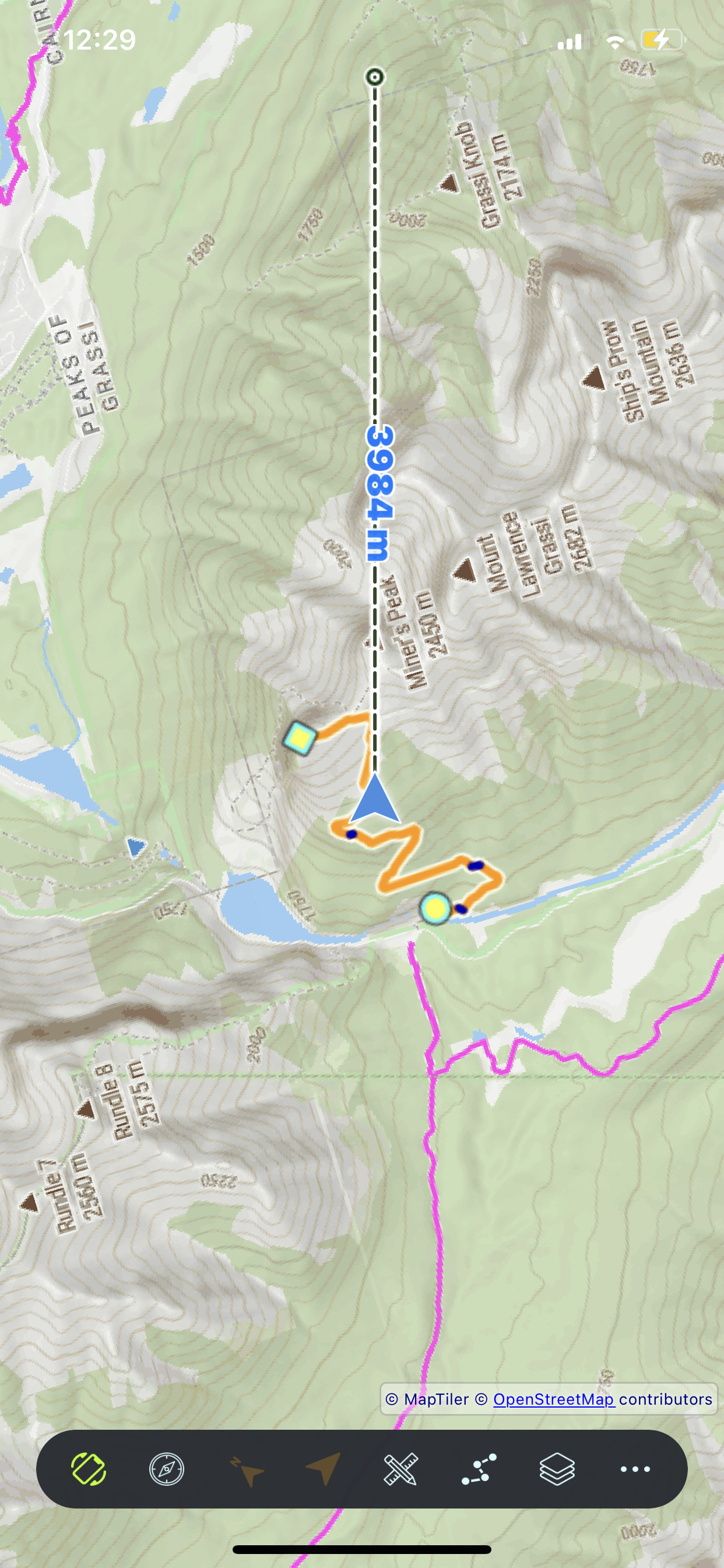Open the route planning tool

479,1469
